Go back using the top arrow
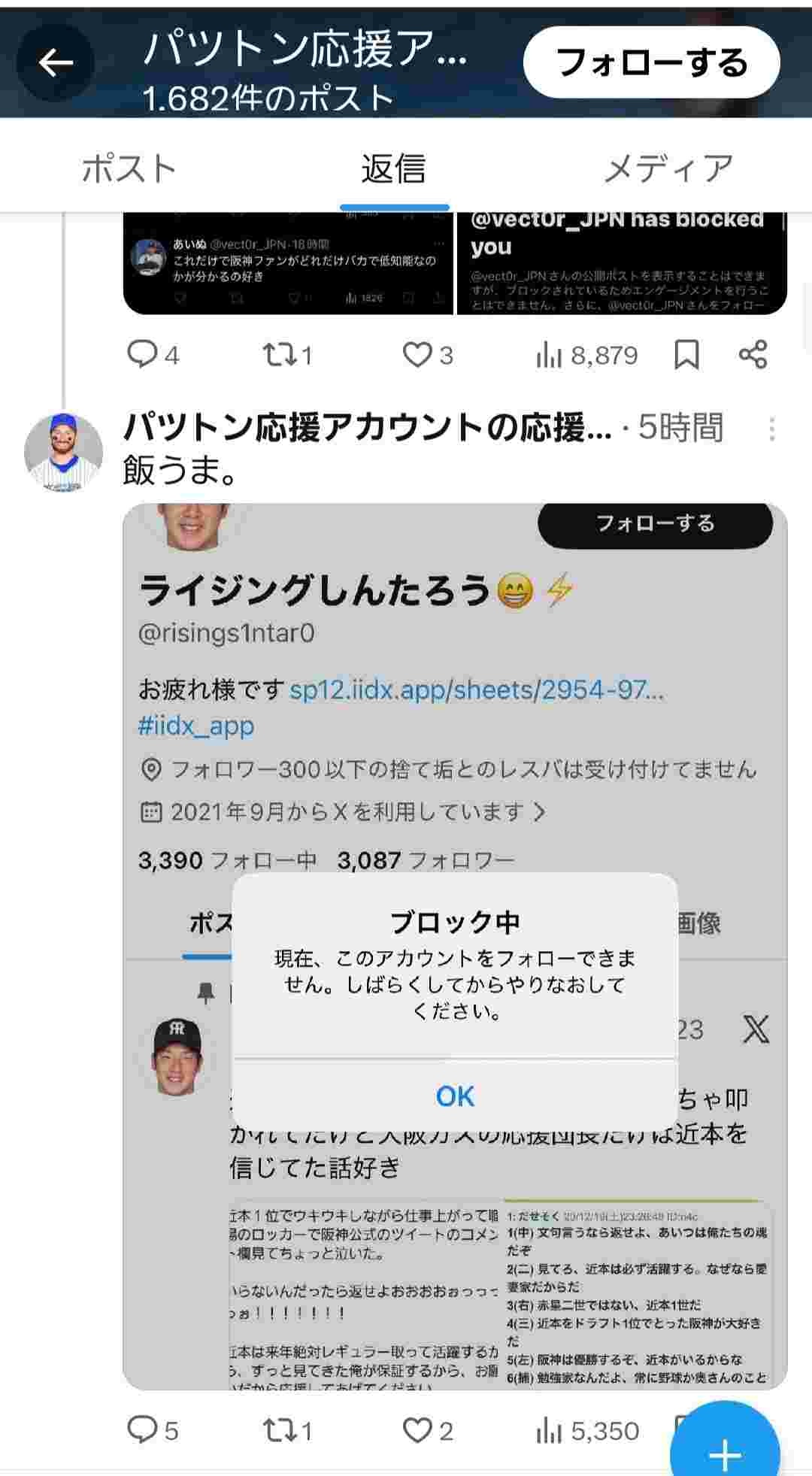This screenshot has width=812, height=1476. [56, 63]
